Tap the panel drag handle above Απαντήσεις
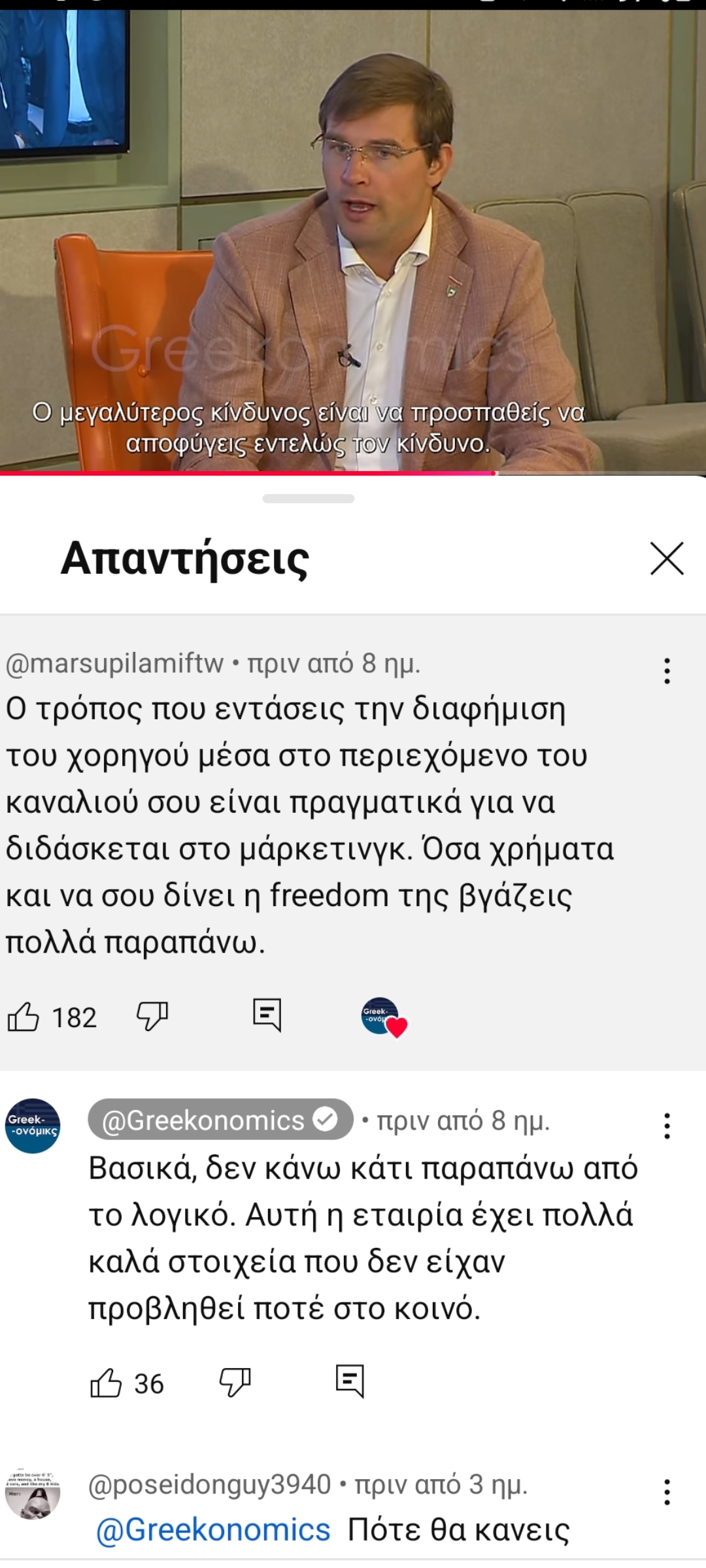 309,498
